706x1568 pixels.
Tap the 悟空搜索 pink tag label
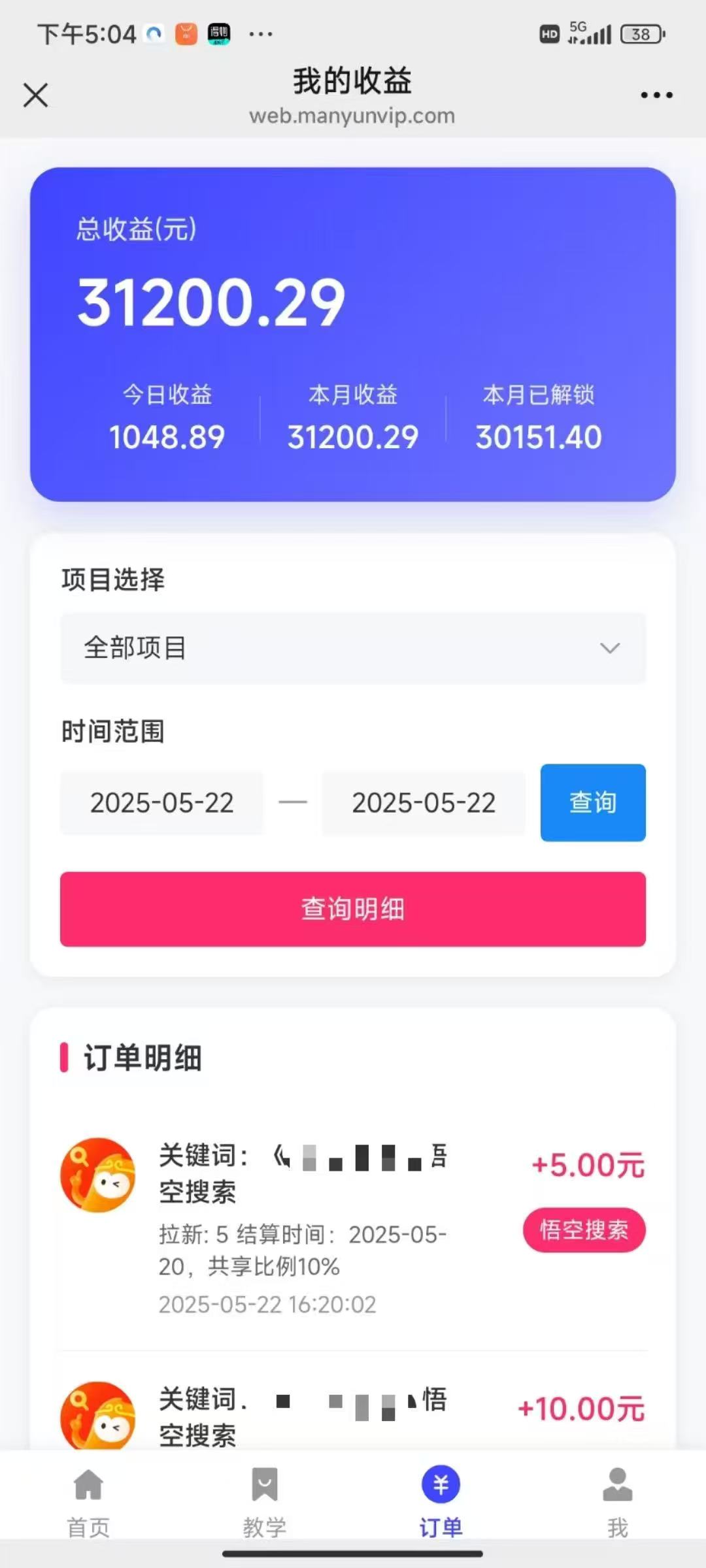point(584,1230)
